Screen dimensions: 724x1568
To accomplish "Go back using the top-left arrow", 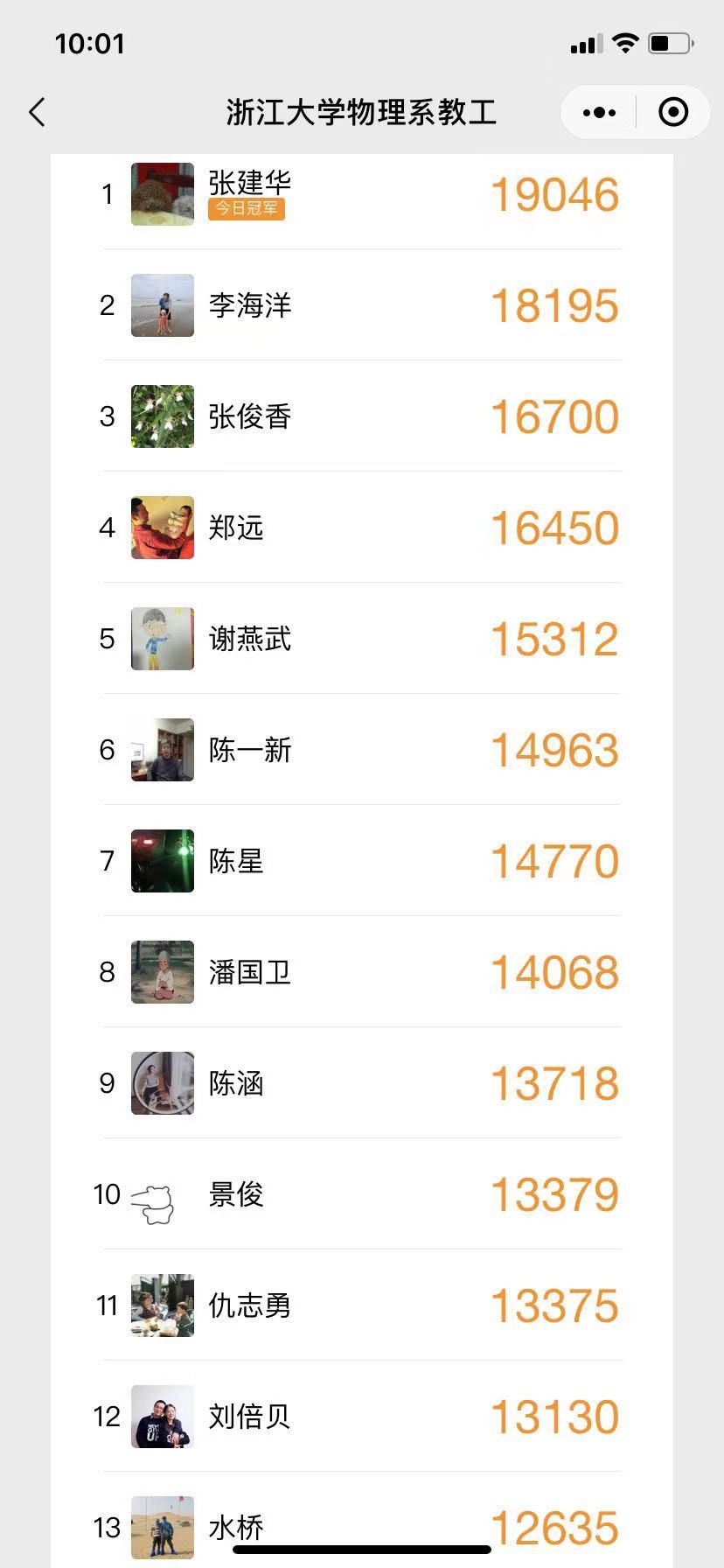I will (37, 113).
